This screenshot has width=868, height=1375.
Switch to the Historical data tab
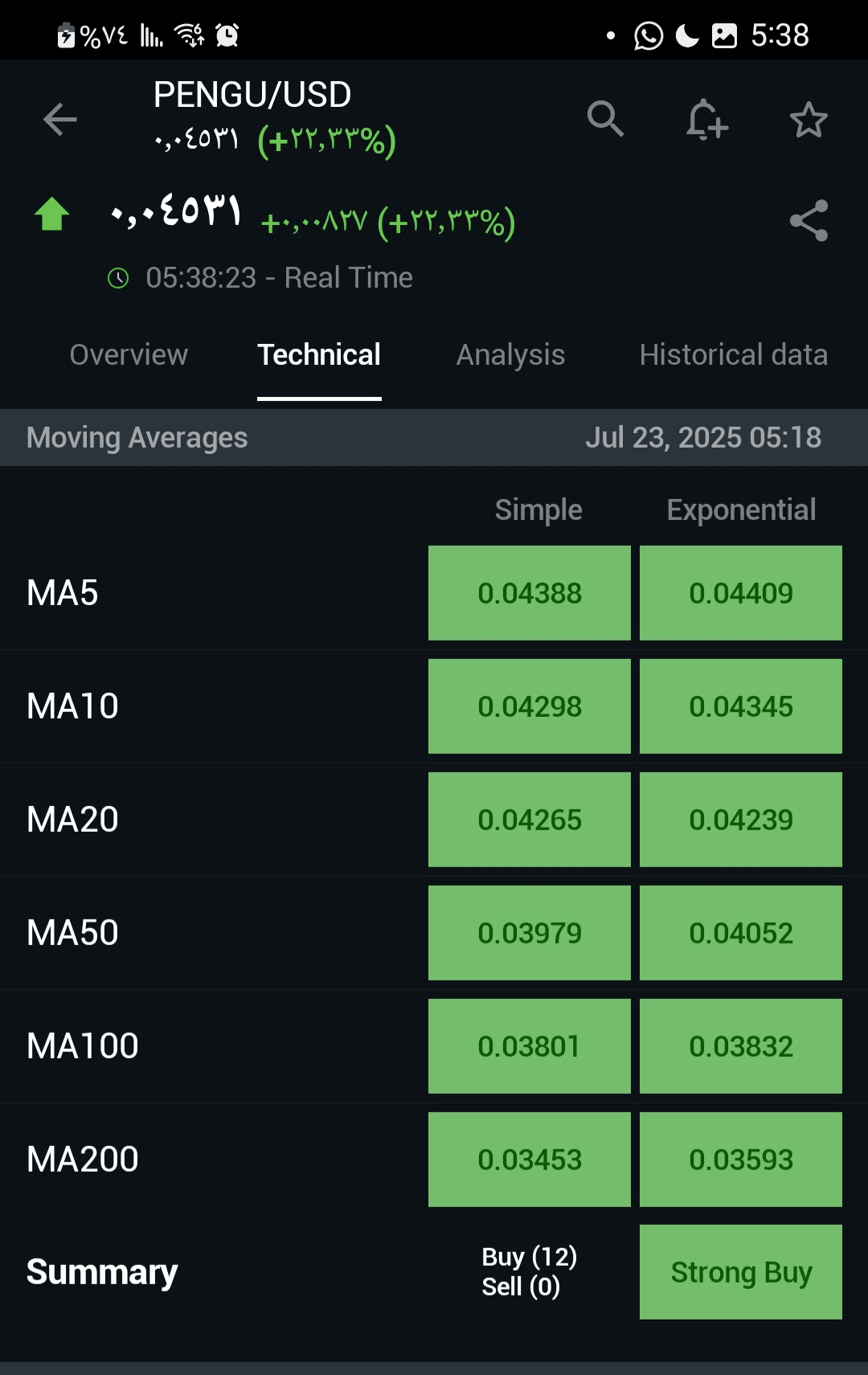tap(733, 354)
